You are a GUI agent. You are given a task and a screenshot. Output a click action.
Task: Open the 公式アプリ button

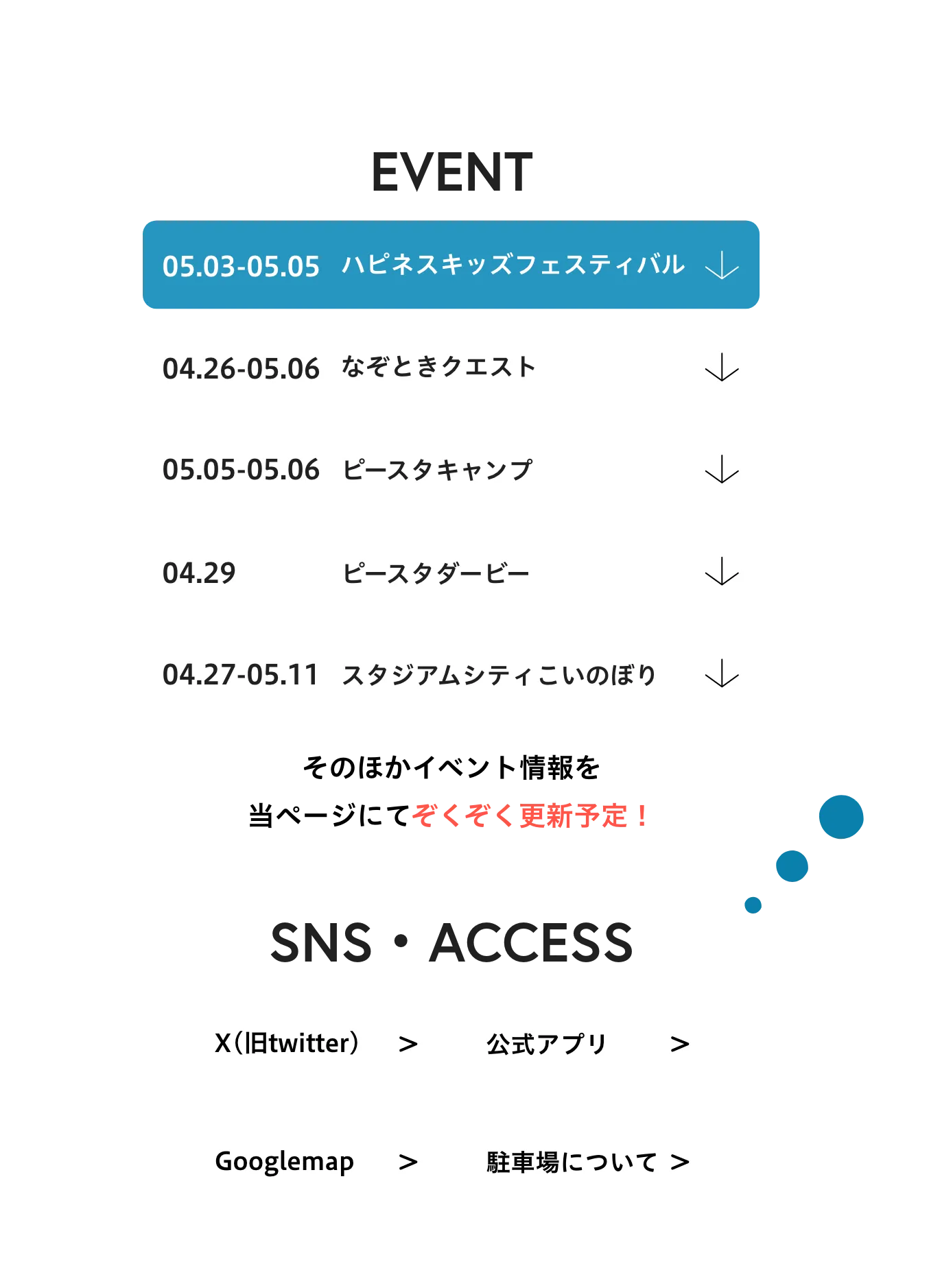(x=587, y=1045)
